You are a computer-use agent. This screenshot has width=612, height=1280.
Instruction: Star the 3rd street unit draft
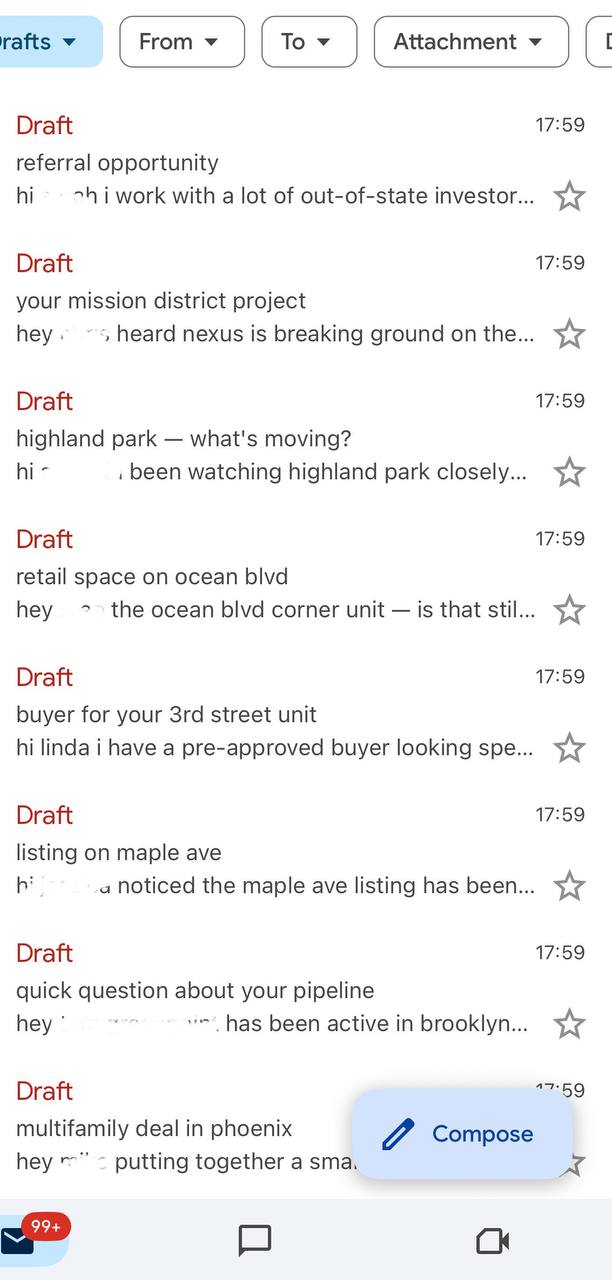tap(569, 748)
